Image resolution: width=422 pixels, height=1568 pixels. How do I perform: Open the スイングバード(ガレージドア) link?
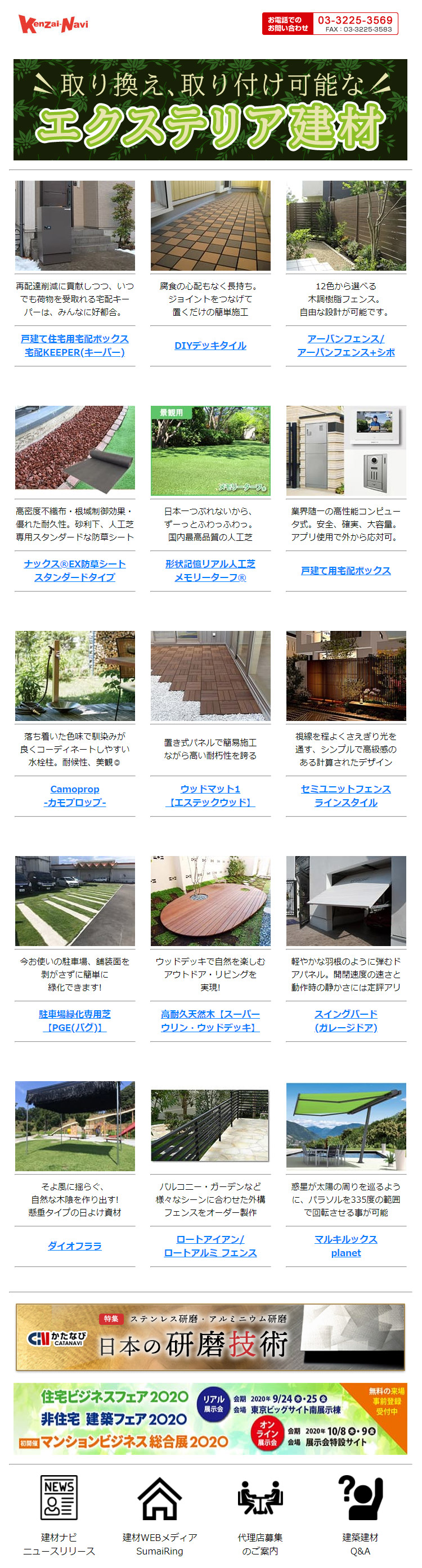345,1021
